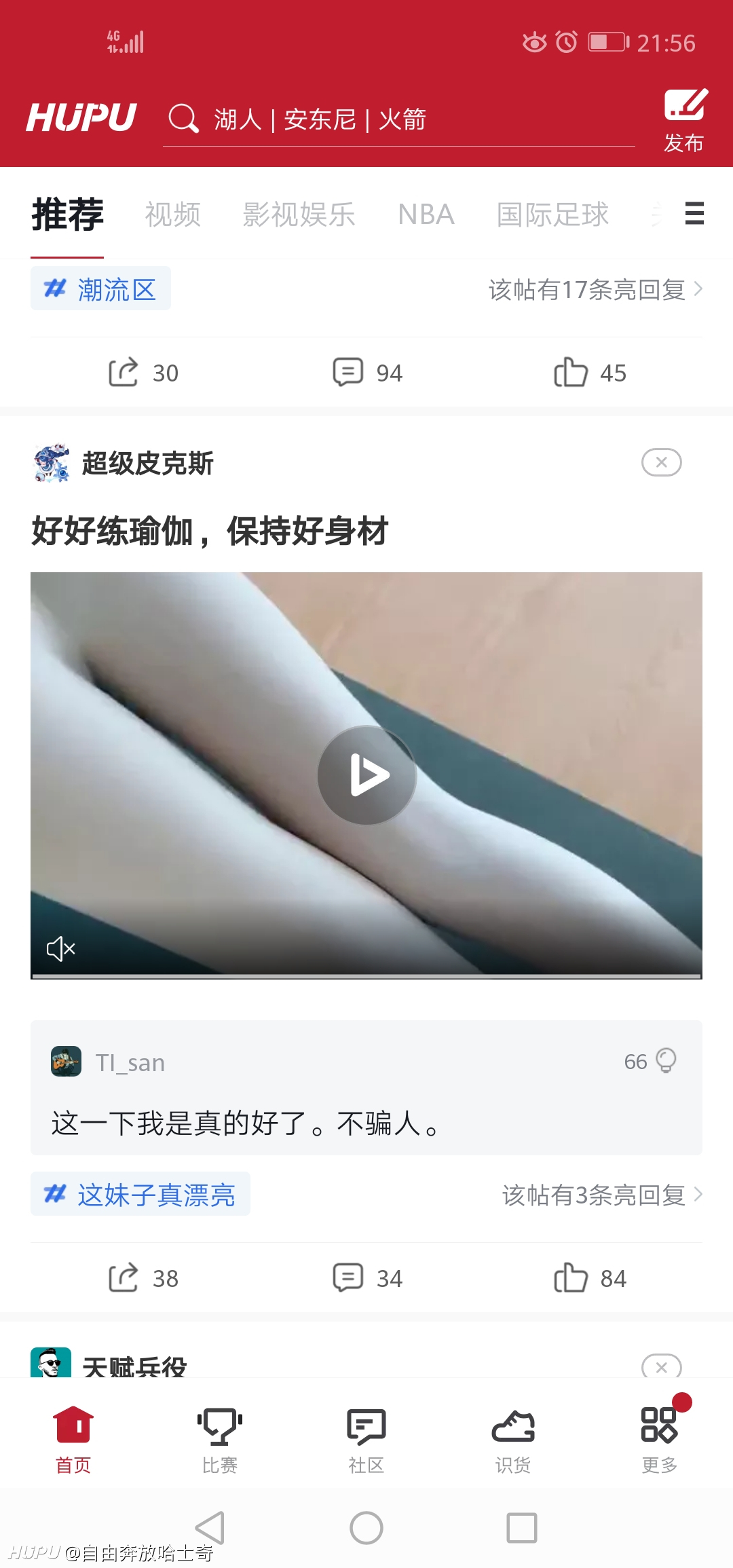733x1568 pixels.
Task: Share the yoga post with 38 shares
Action: click(143, 1278)
